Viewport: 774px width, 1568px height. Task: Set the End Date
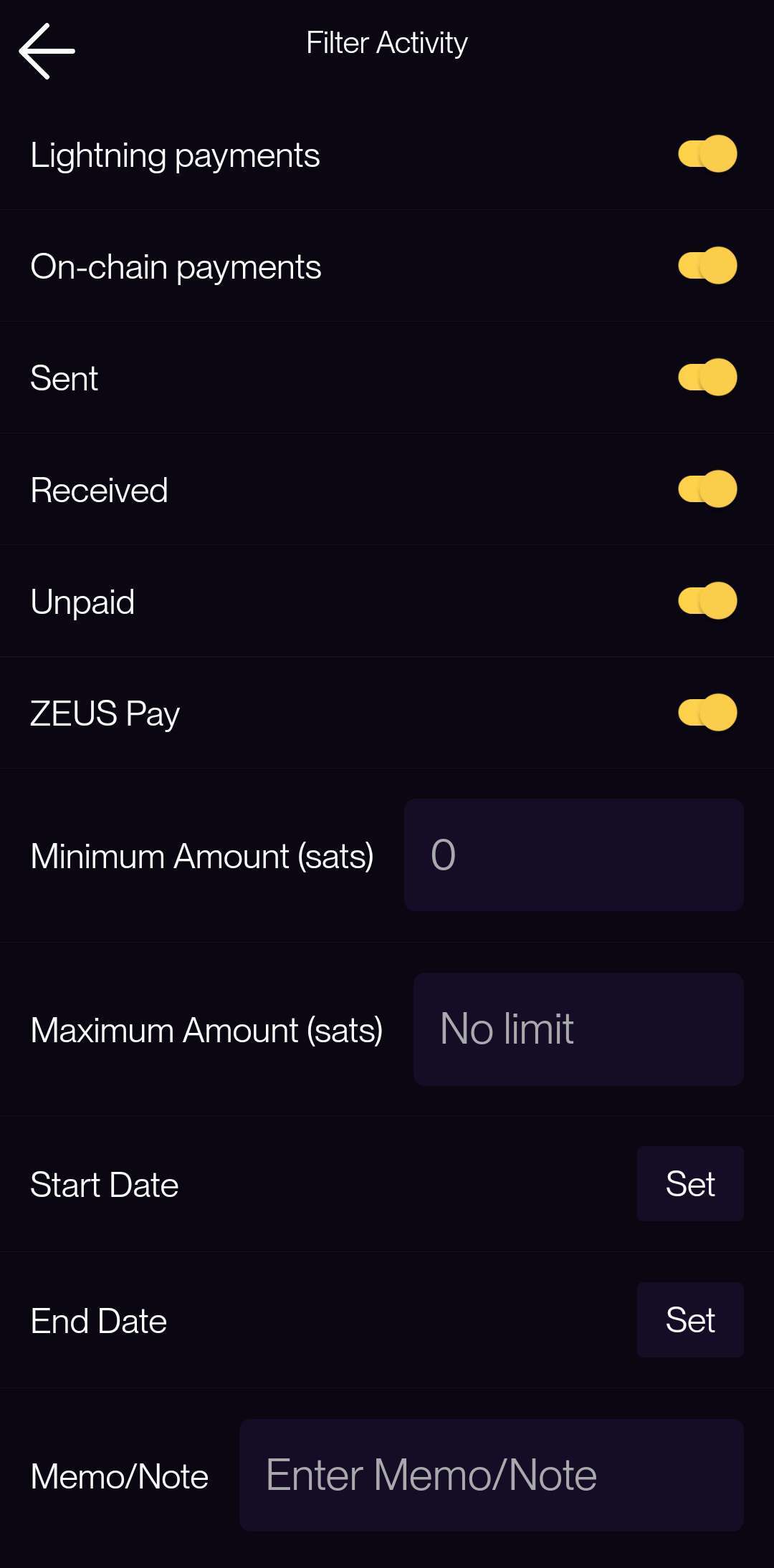690,1320
